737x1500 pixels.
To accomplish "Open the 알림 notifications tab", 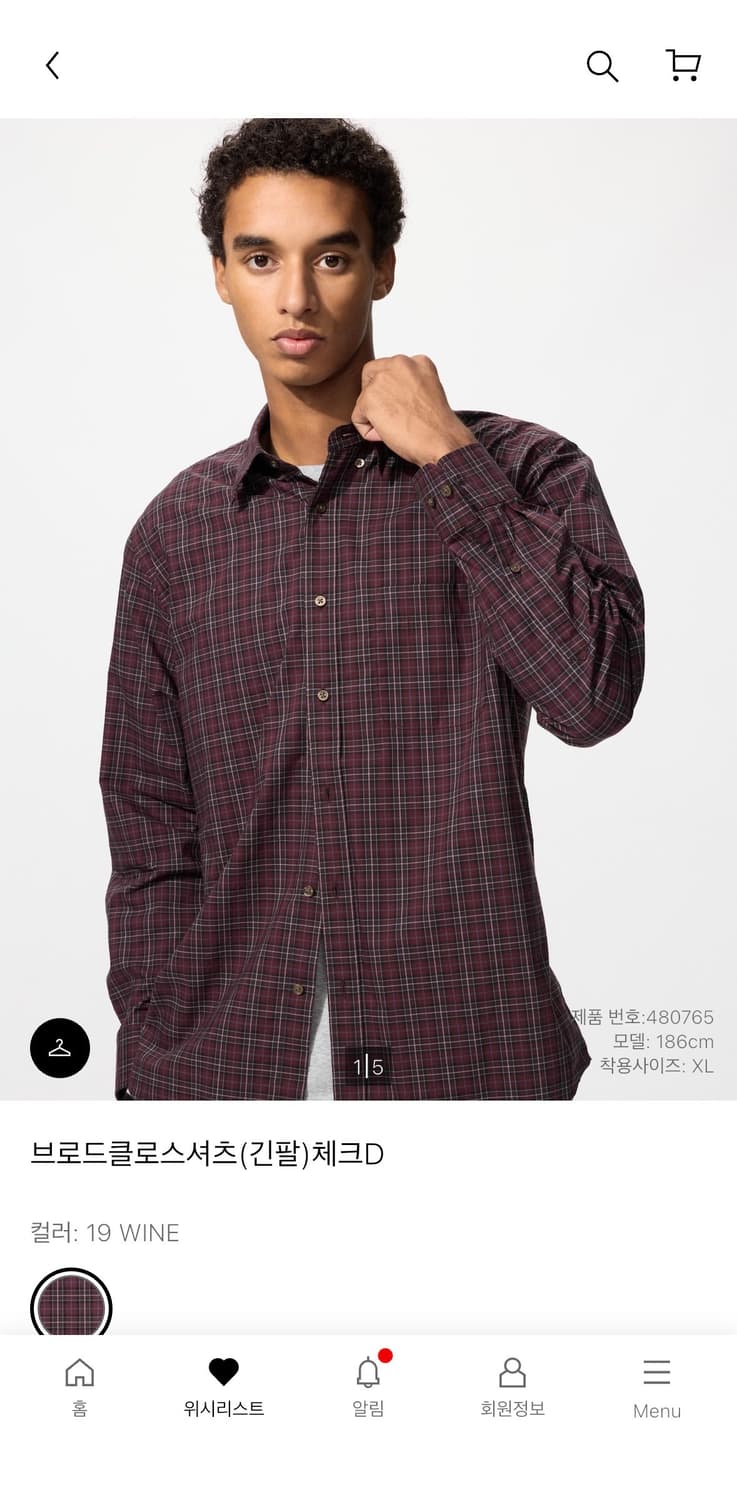I will coord(368,1386).
